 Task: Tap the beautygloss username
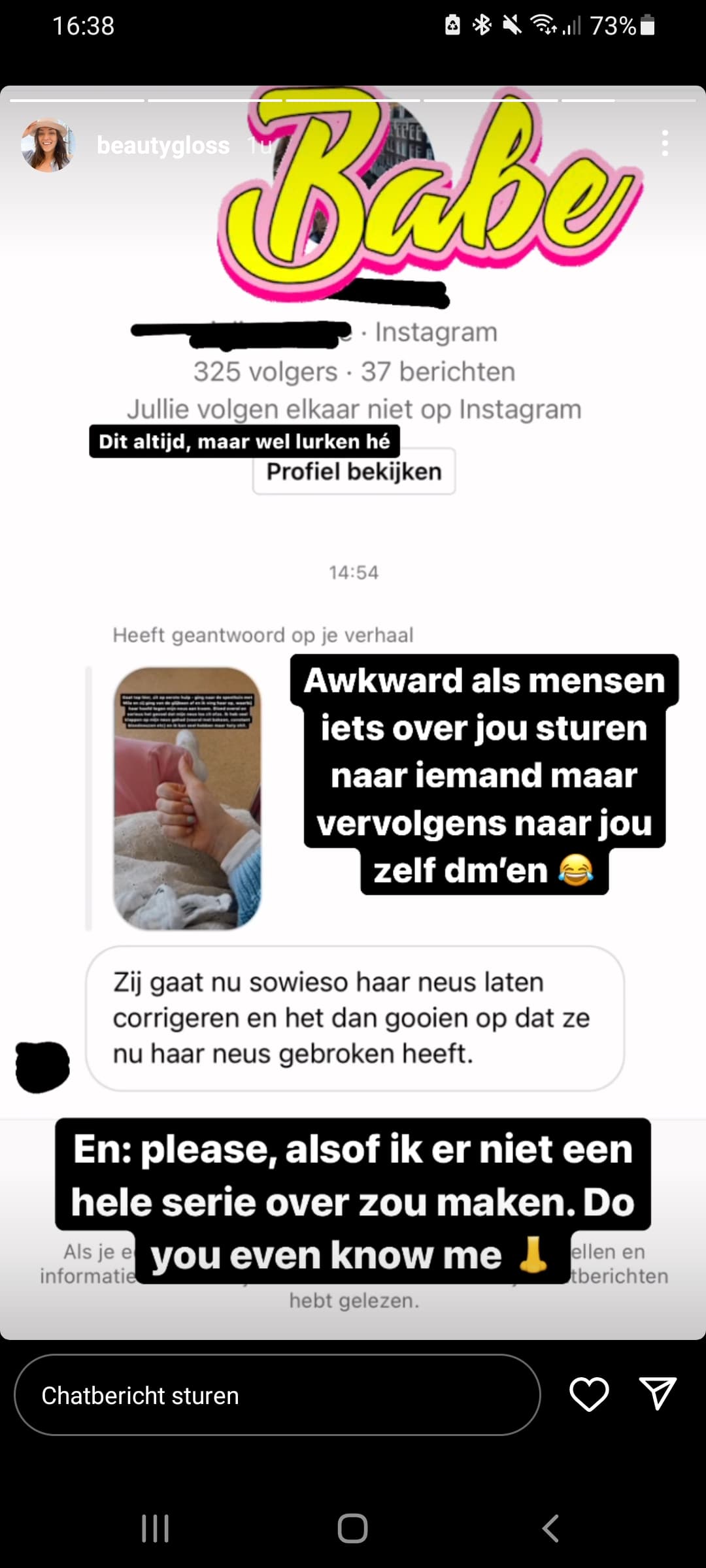163,145
